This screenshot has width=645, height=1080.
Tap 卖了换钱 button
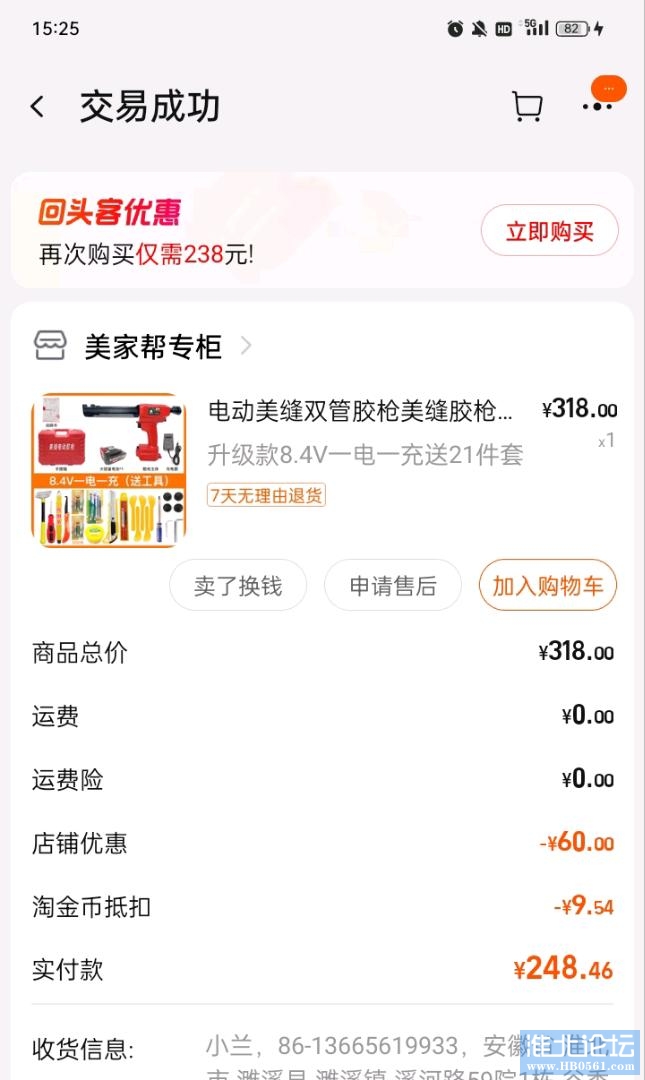pos(238,585)
